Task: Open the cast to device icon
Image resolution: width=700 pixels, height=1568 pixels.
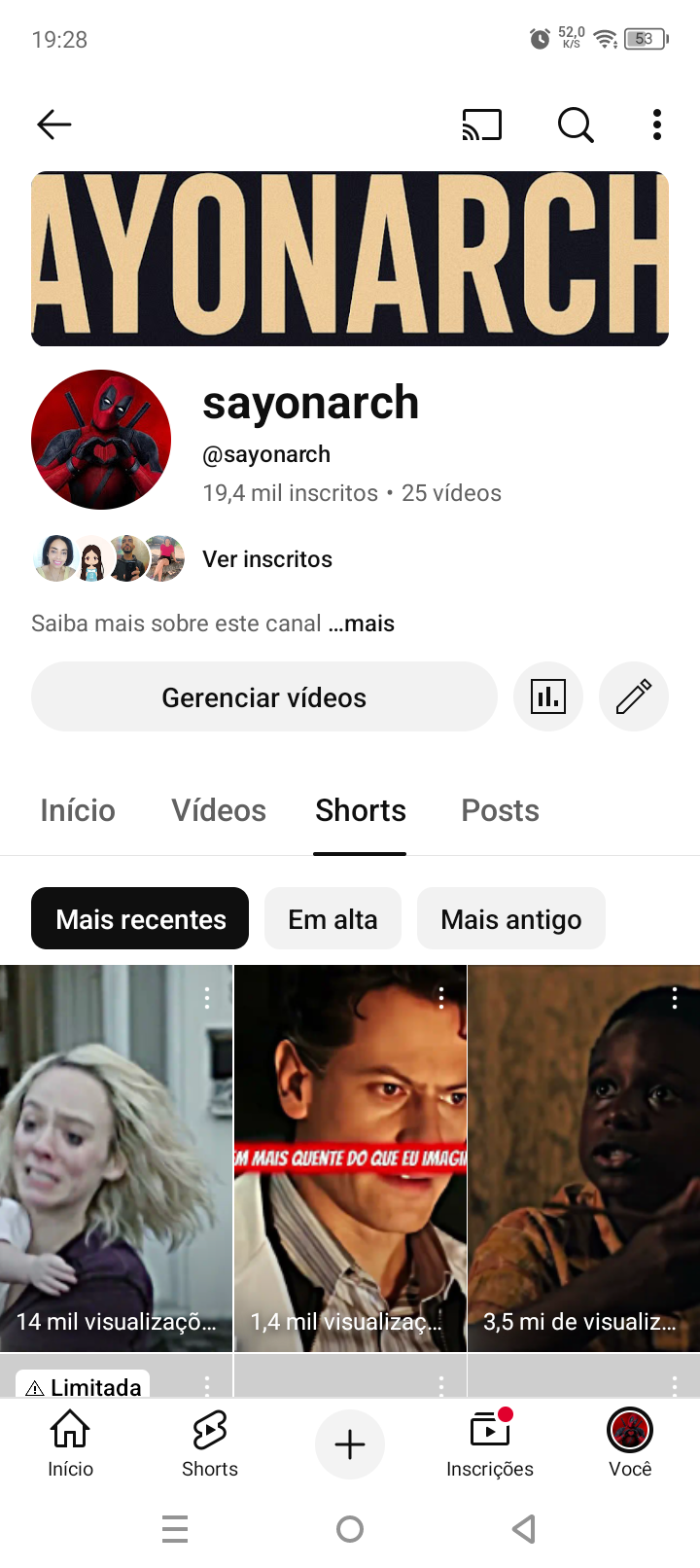Action: tap(482, 125)
